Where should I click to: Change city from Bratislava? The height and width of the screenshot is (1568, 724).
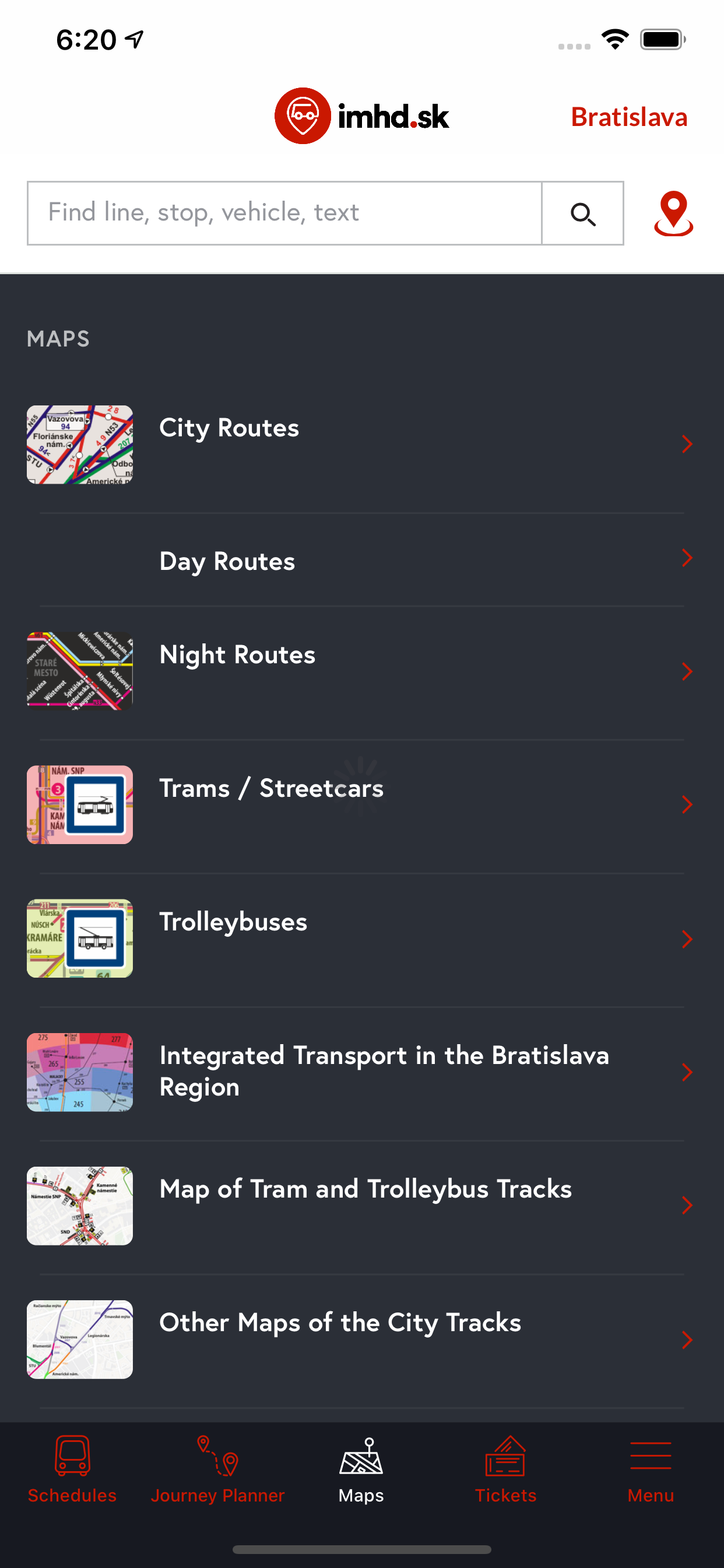[628, 117]
